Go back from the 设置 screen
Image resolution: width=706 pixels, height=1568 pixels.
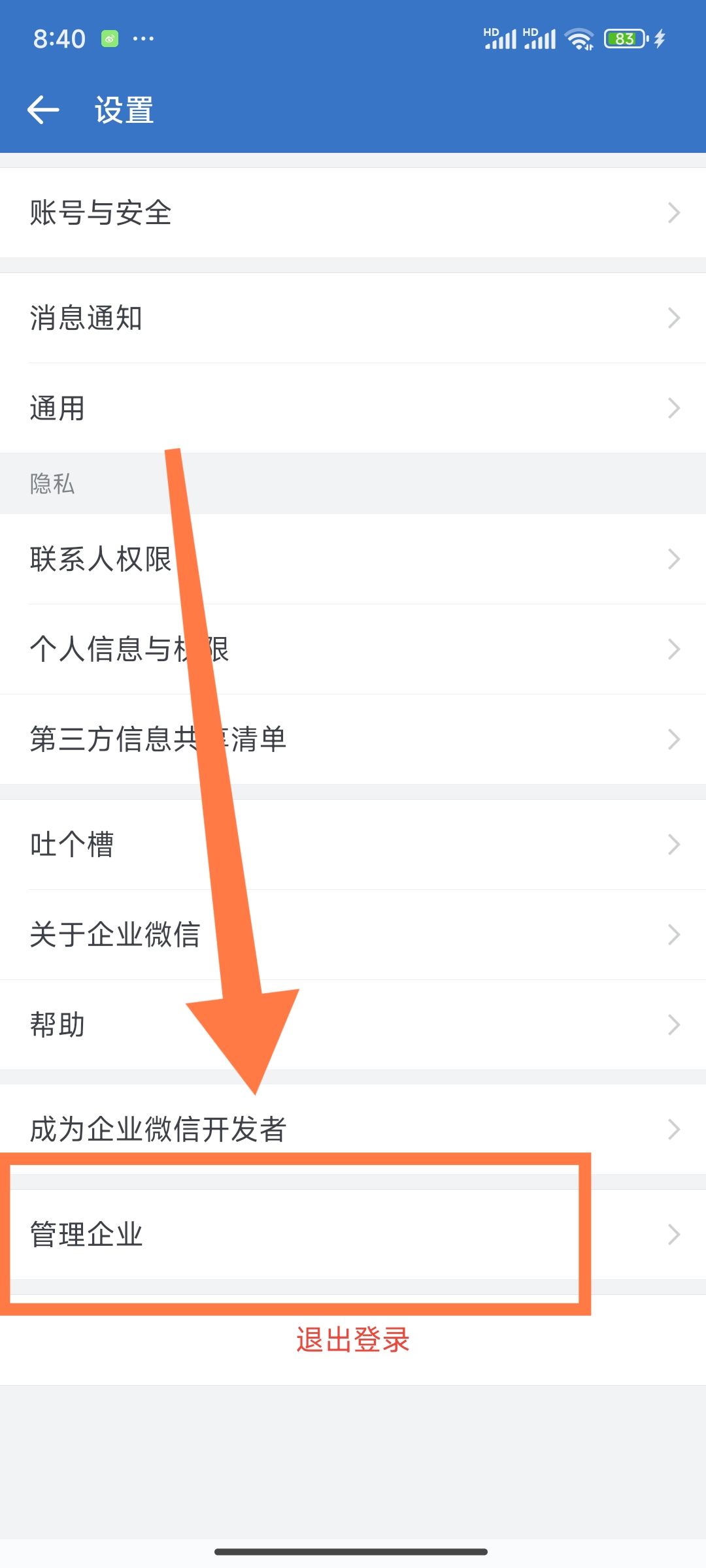click(43, 109)
